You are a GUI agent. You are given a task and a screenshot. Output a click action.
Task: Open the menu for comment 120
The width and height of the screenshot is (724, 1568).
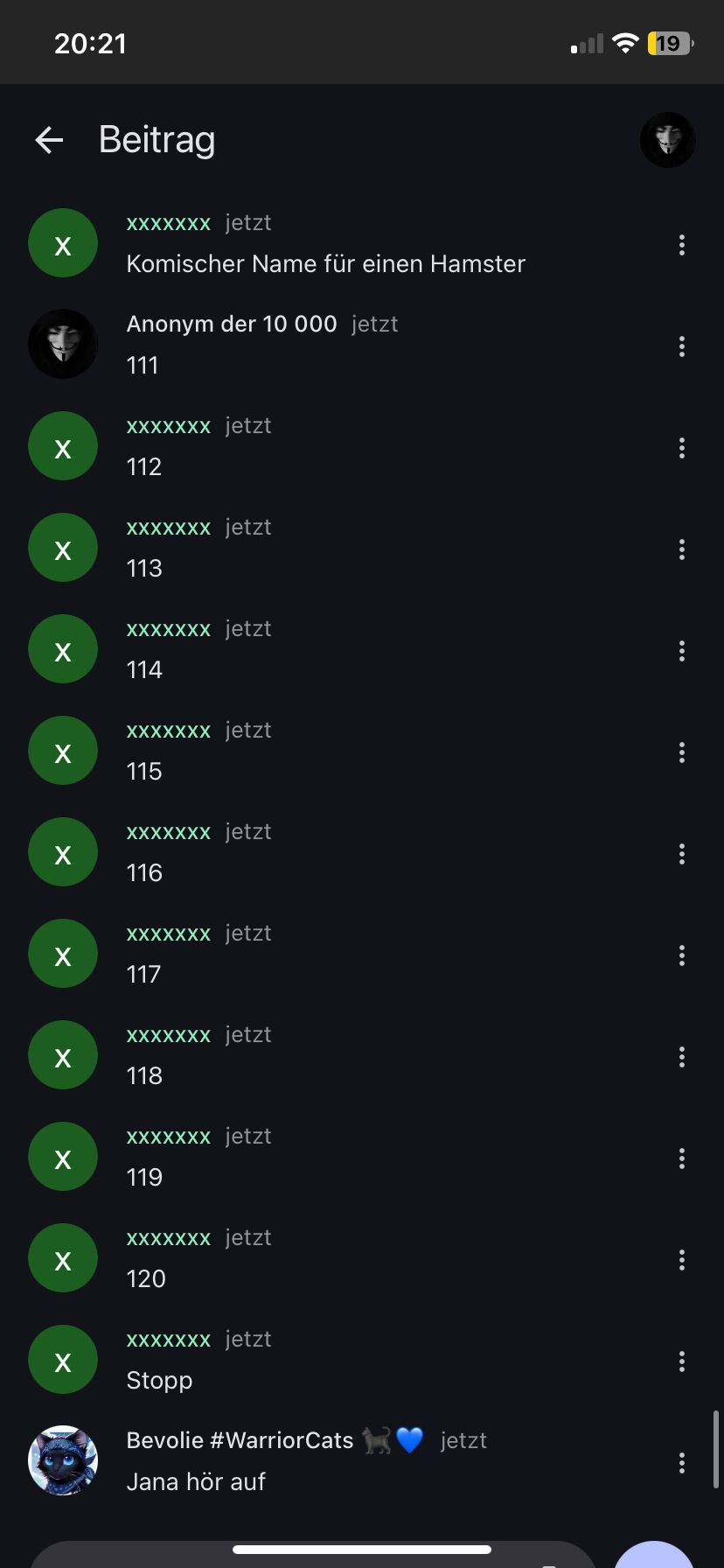tap(682, 1261)
